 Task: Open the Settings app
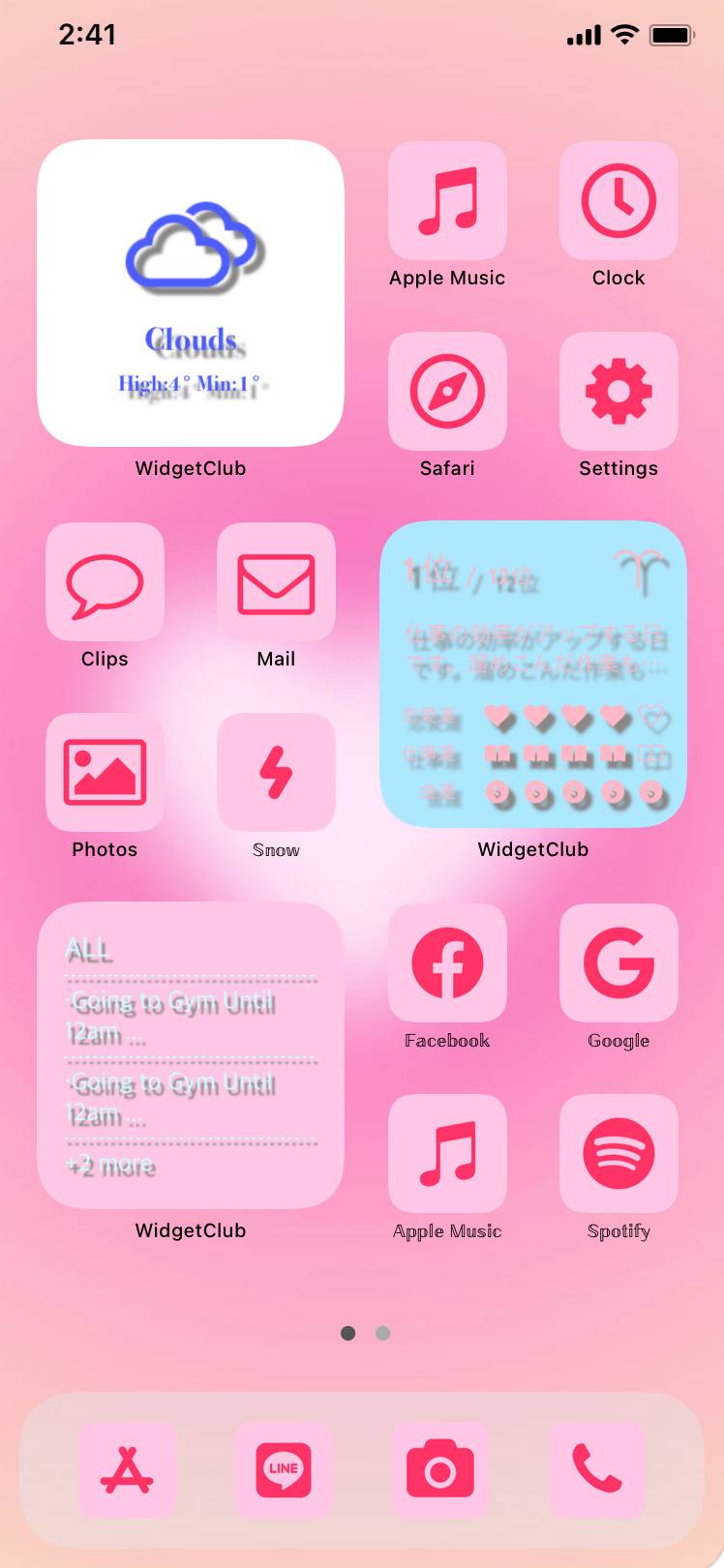[618, 392]
